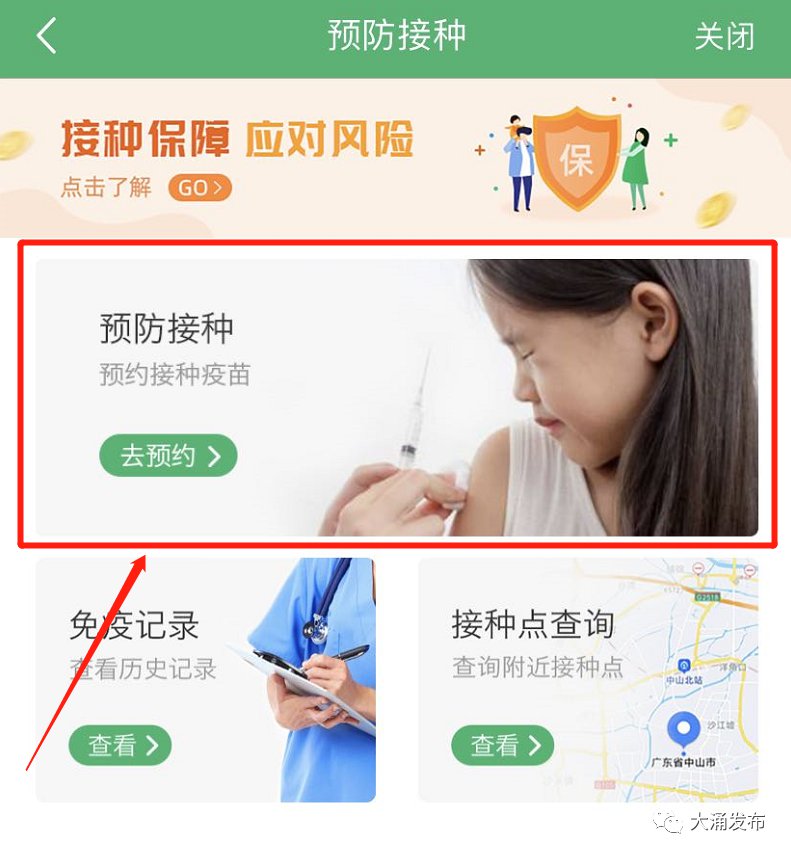This screenshot has width=791, height=856.
Task: Tap 查看 on the 免疫记录 card
Action: click(120, 745)
